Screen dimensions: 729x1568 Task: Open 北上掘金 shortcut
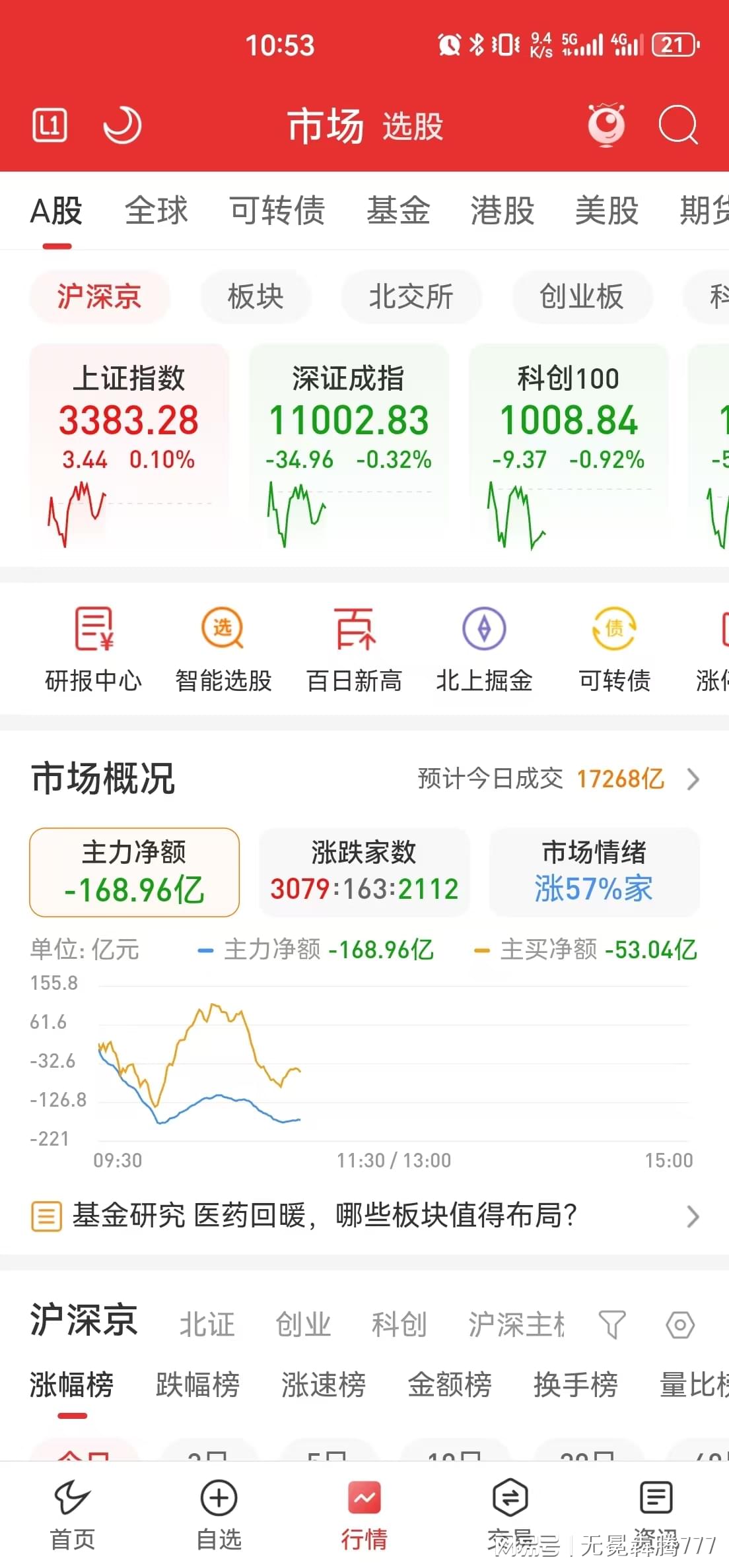point(484,648)
